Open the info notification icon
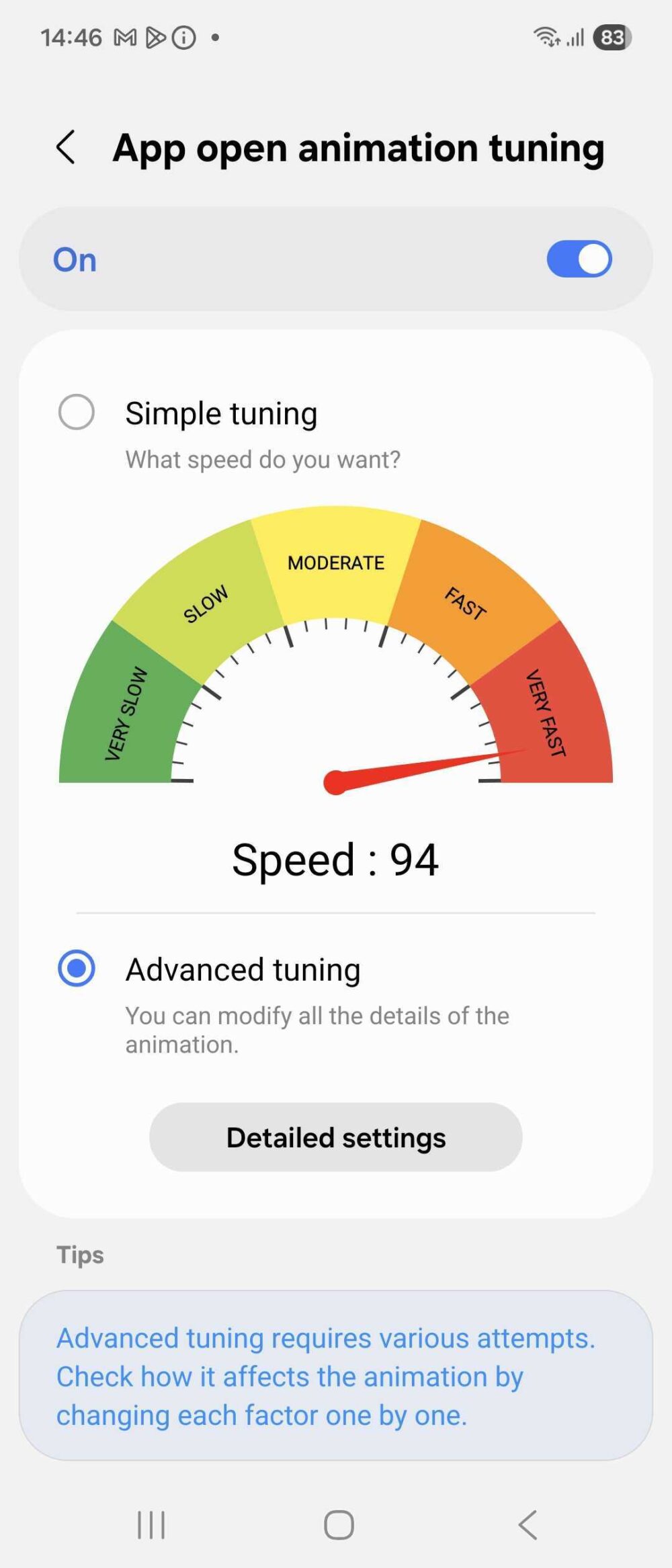 tap(181, 37)
